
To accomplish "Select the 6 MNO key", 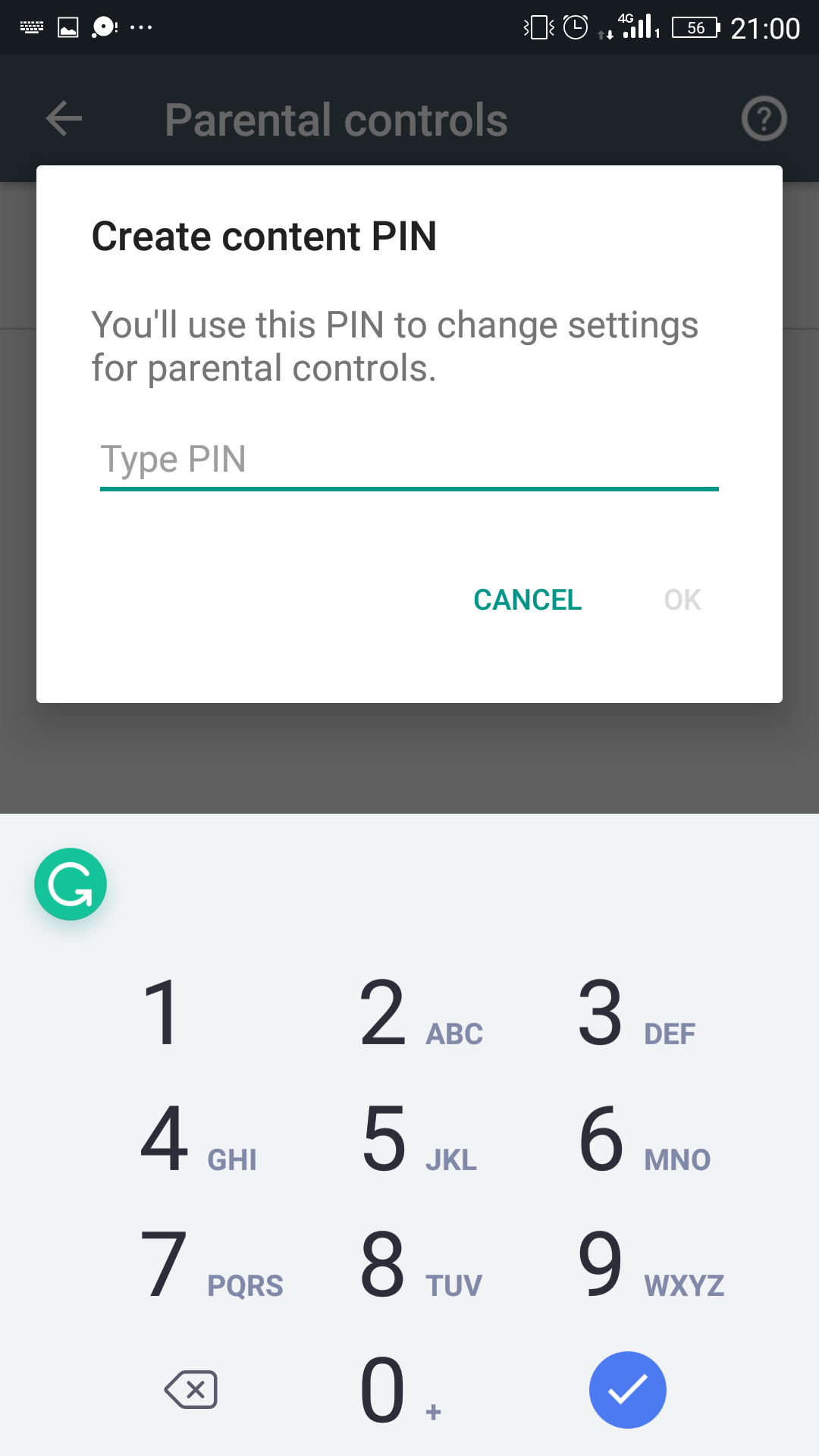I will 628,1138.
